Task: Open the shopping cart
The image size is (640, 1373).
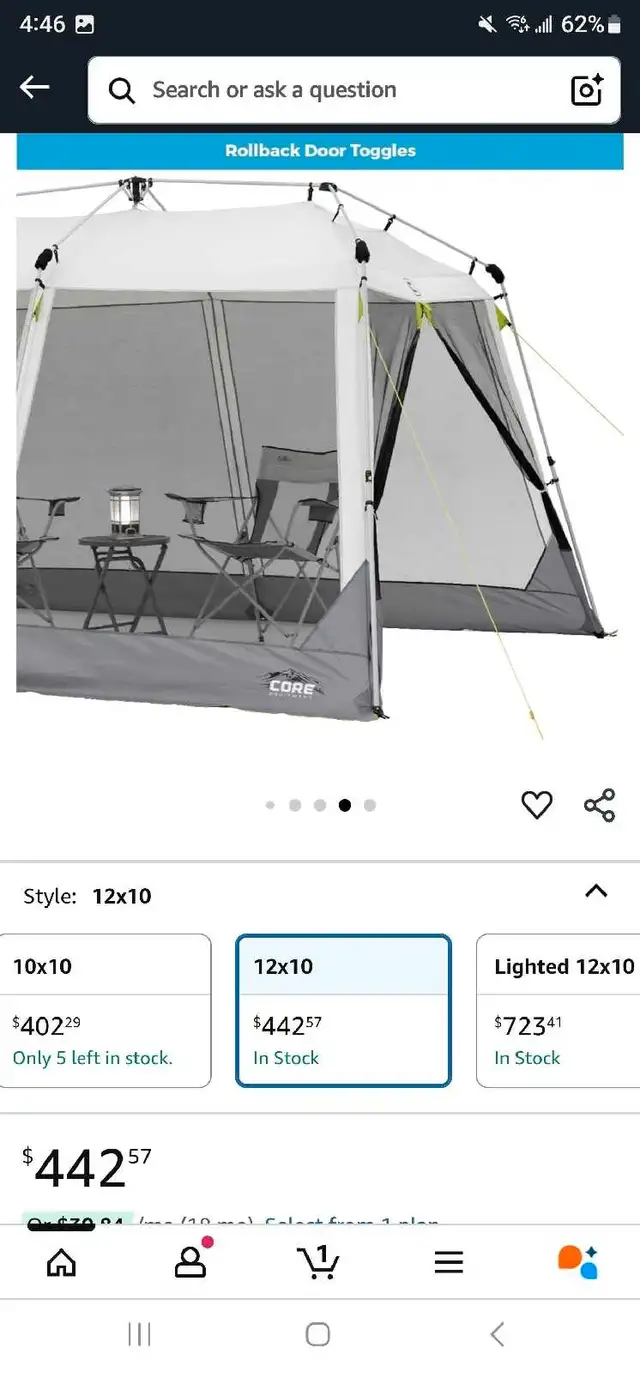Action: [x=319, y=1262]
